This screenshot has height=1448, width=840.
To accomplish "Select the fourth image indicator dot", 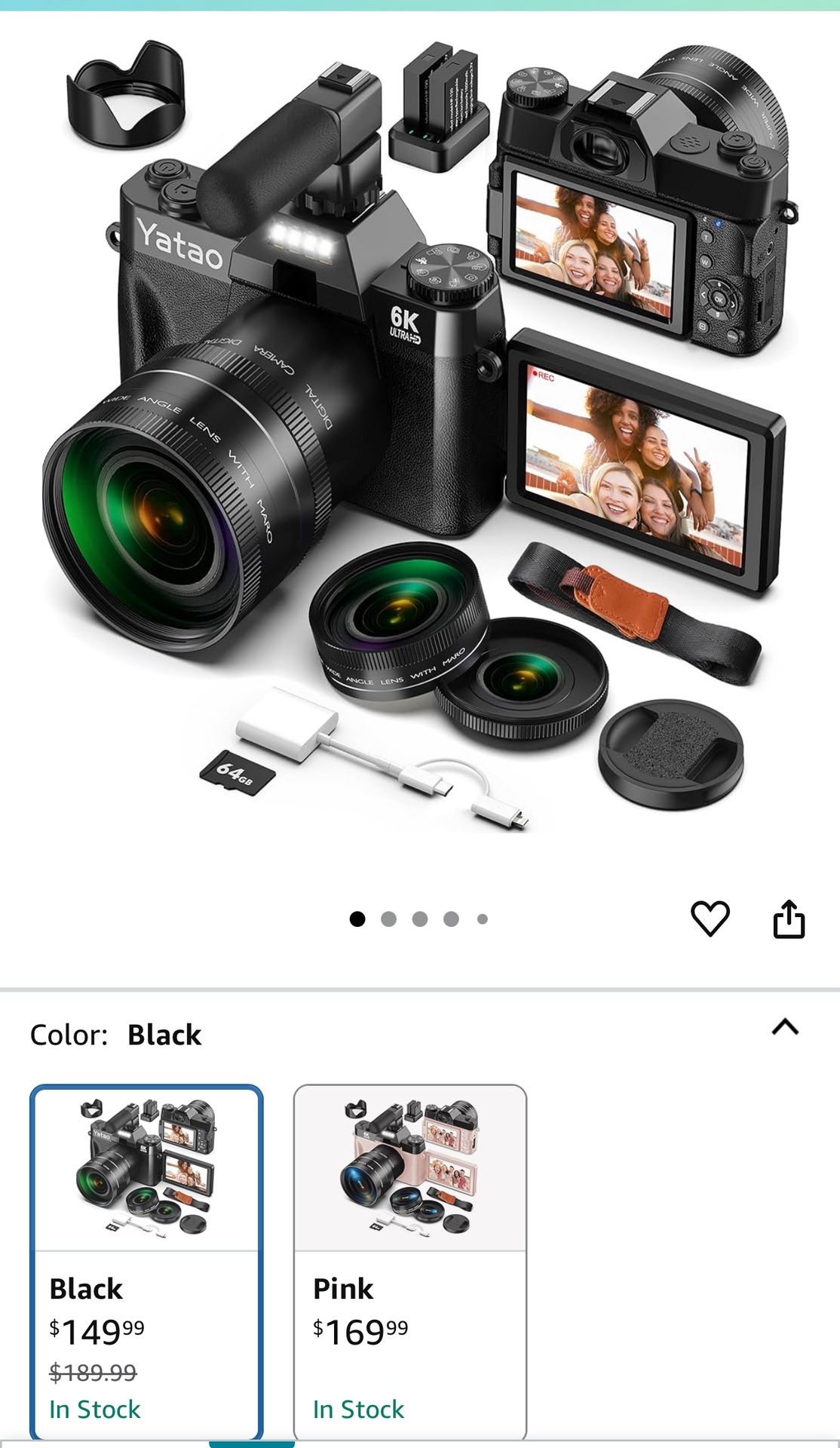I will (450, 919).
